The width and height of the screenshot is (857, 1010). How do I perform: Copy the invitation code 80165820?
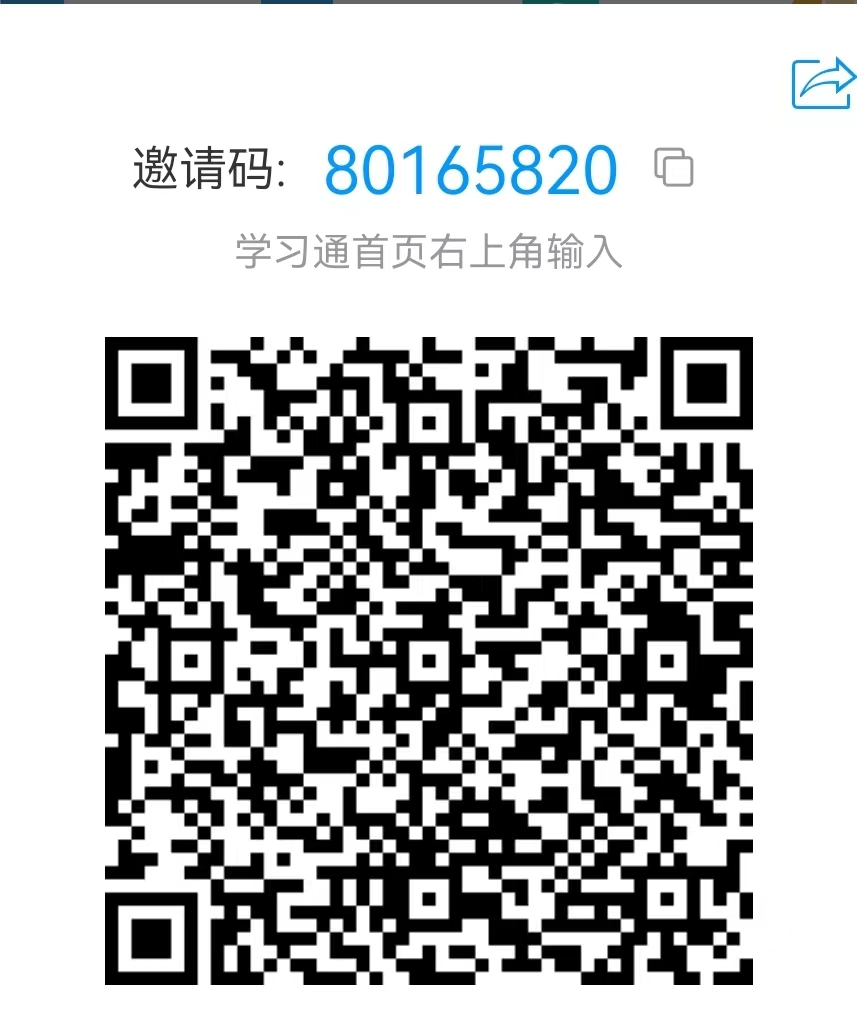click(x=674, y=168)
